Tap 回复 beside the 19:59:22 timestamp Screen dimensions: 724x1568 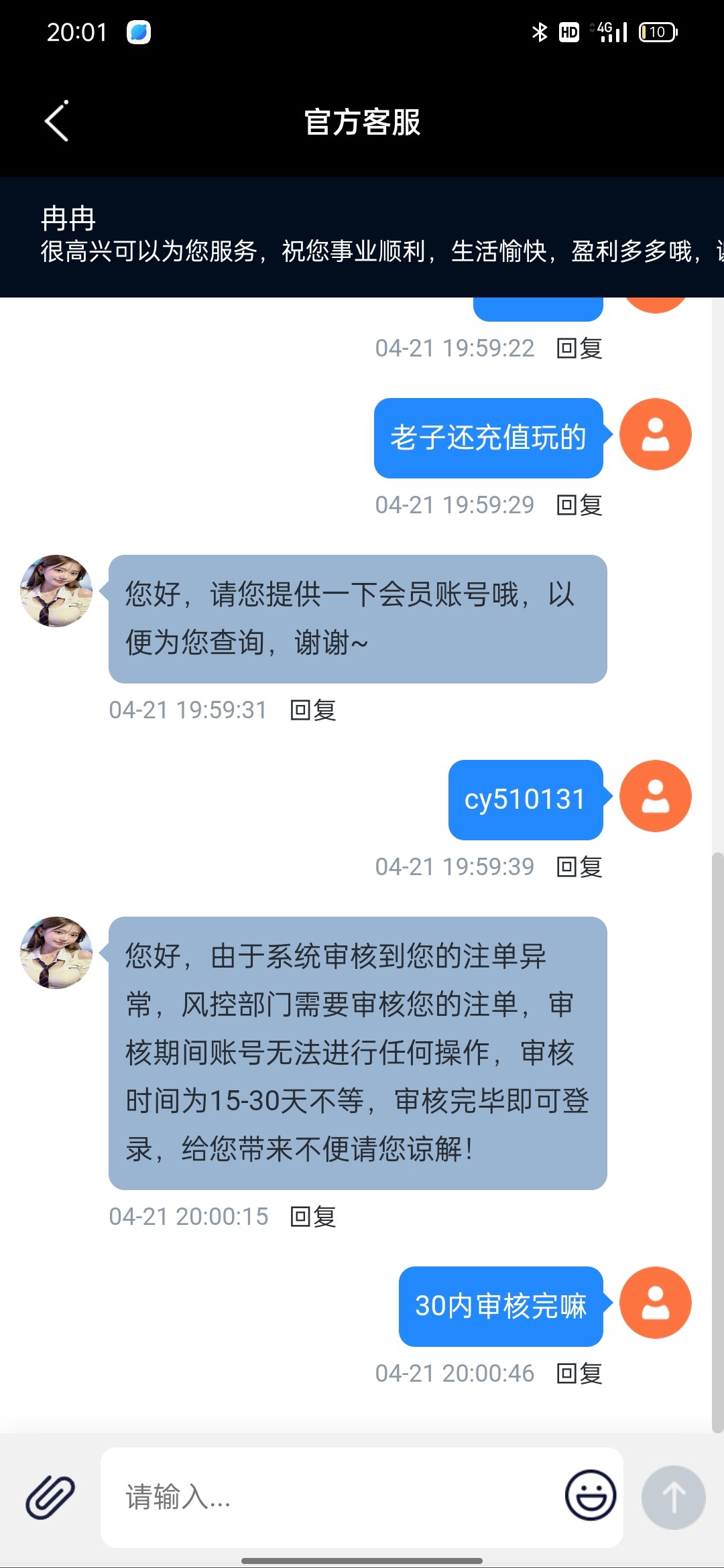[x=579, y=348]
